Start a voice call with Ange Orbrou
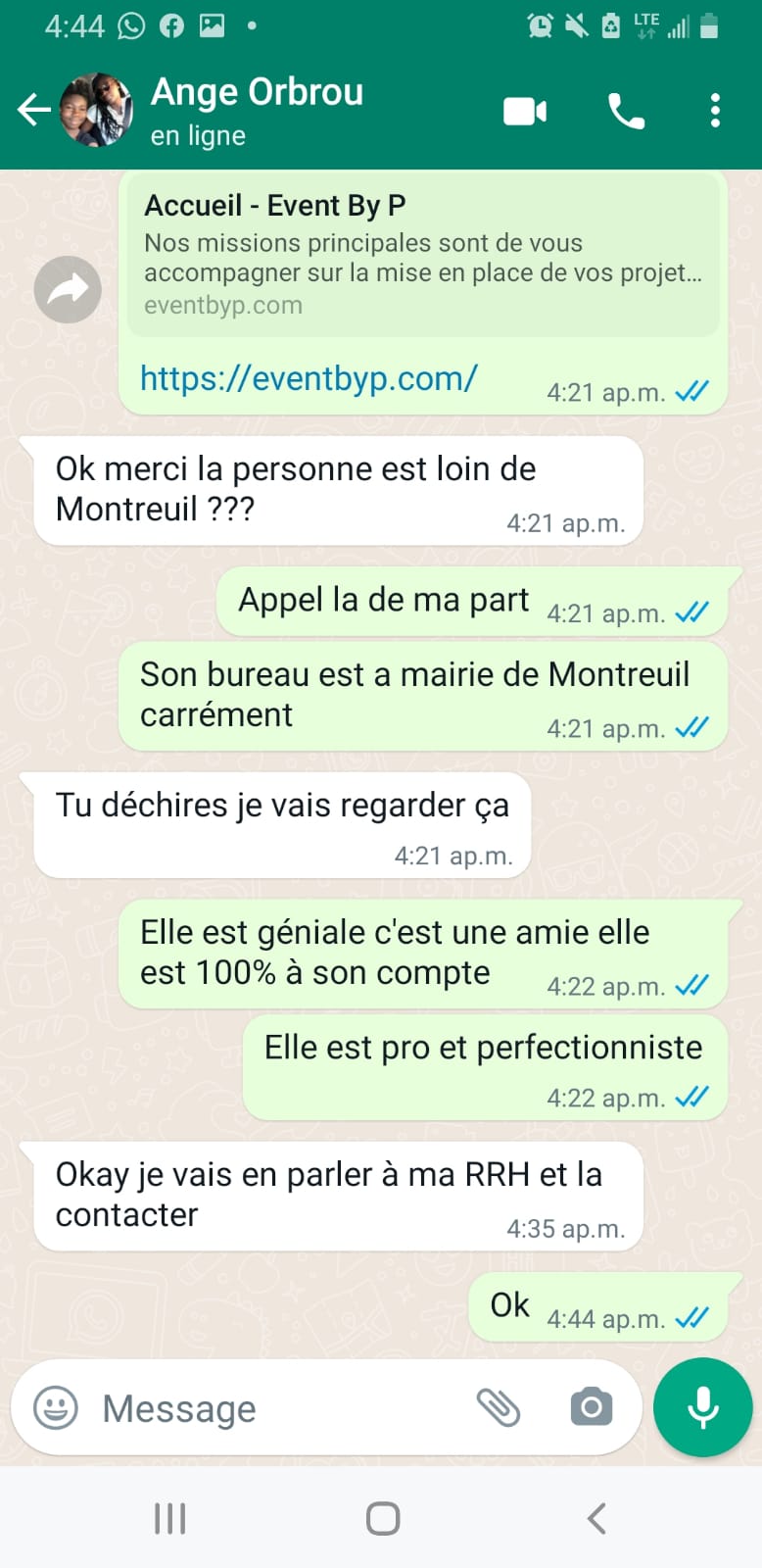The image size is (762, 1568). [x=626, y=112]
